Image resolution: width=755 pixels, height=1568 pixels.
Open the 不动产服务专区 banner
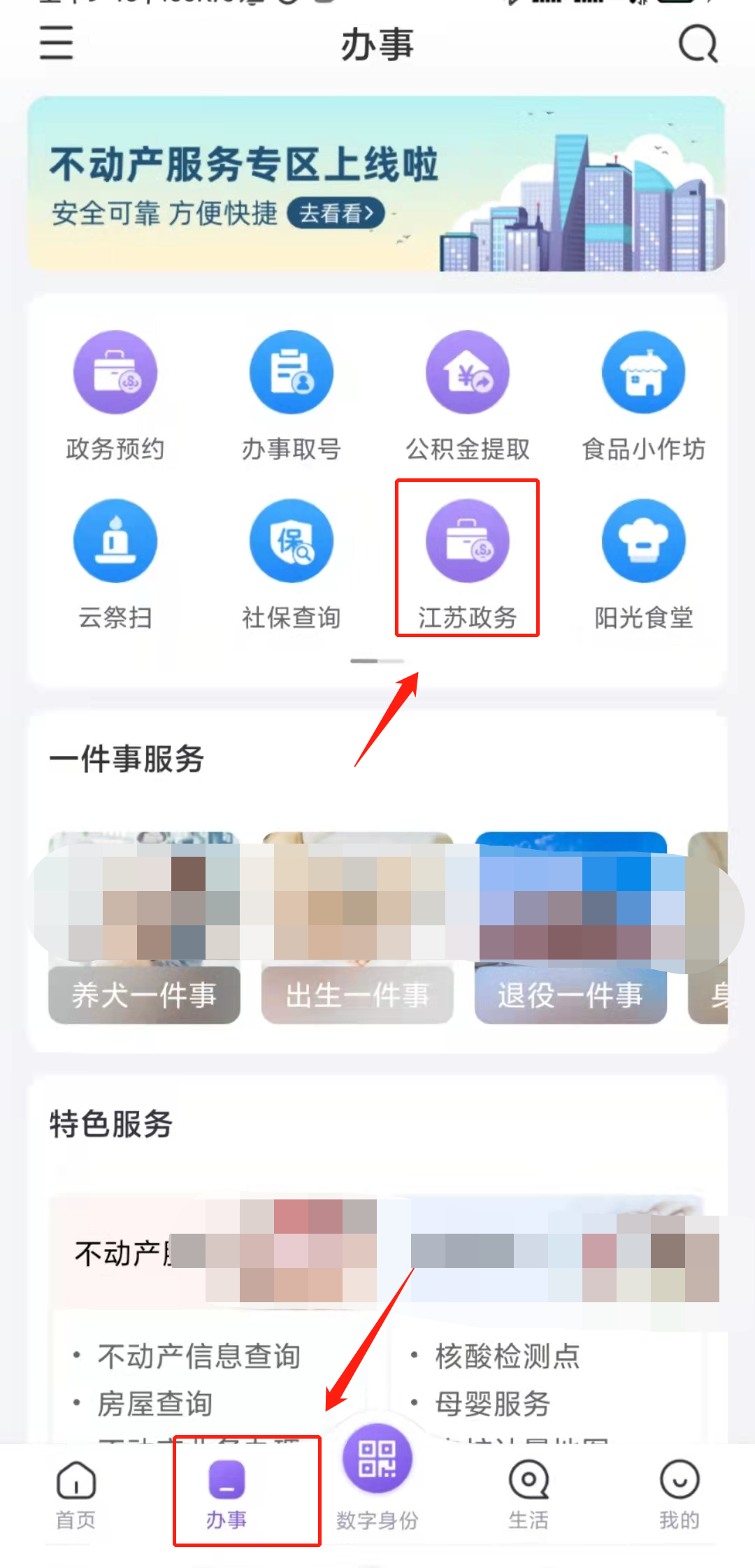(x=376, y=184)
